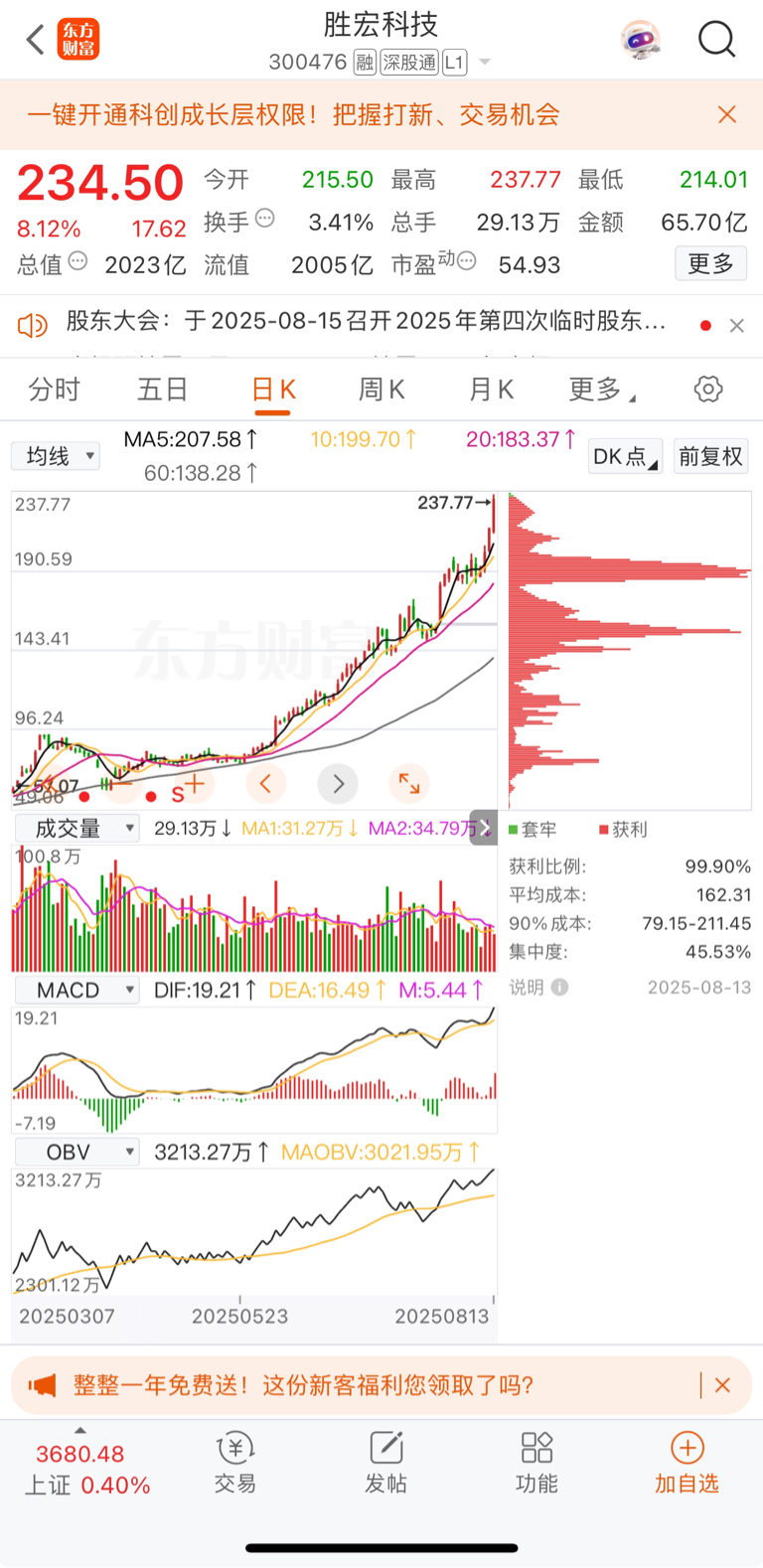Tap the 更多 button beside quote data
The width and height of the screenshot is (763, 1568).
[x=710, y=263]
